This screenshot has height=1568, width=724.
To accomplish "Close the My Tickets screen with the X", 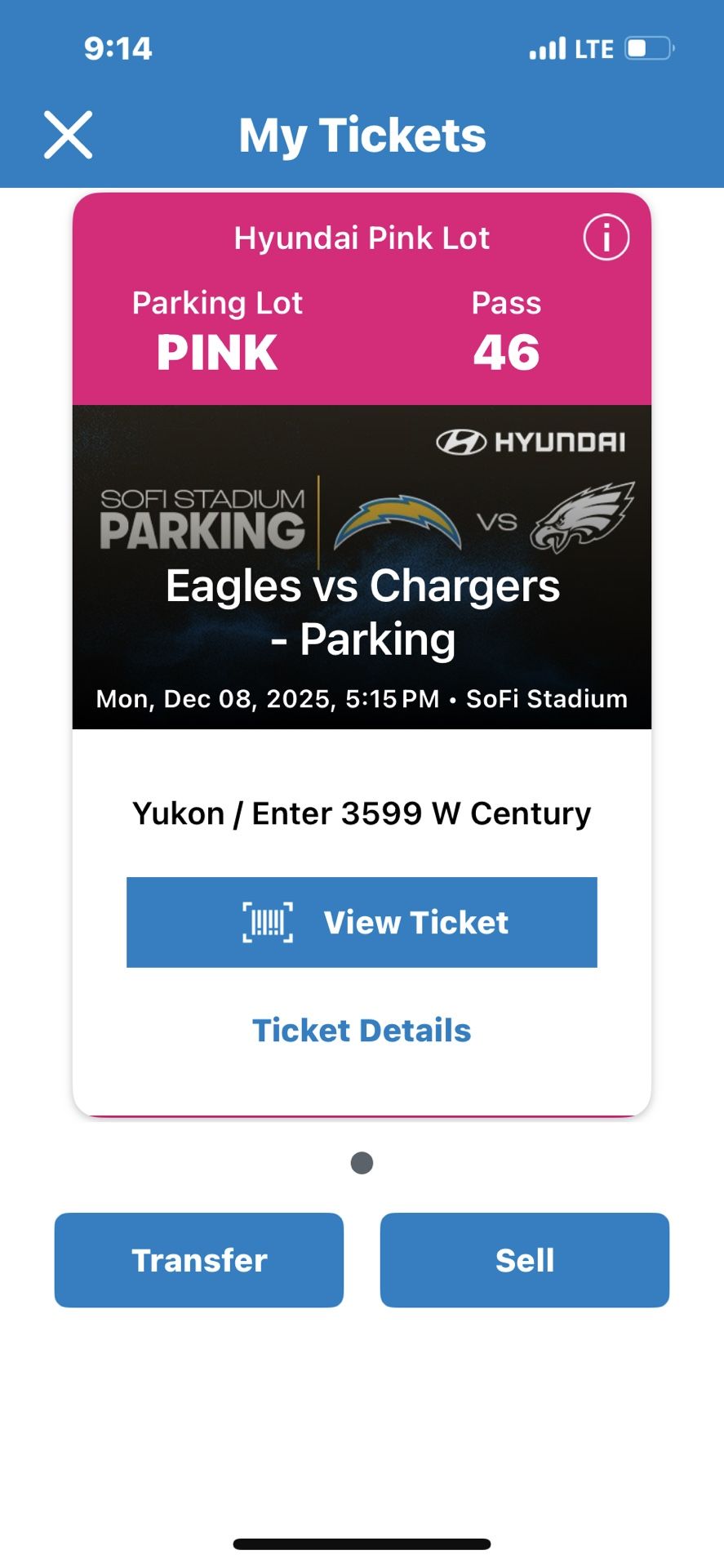I will point(68,135).
